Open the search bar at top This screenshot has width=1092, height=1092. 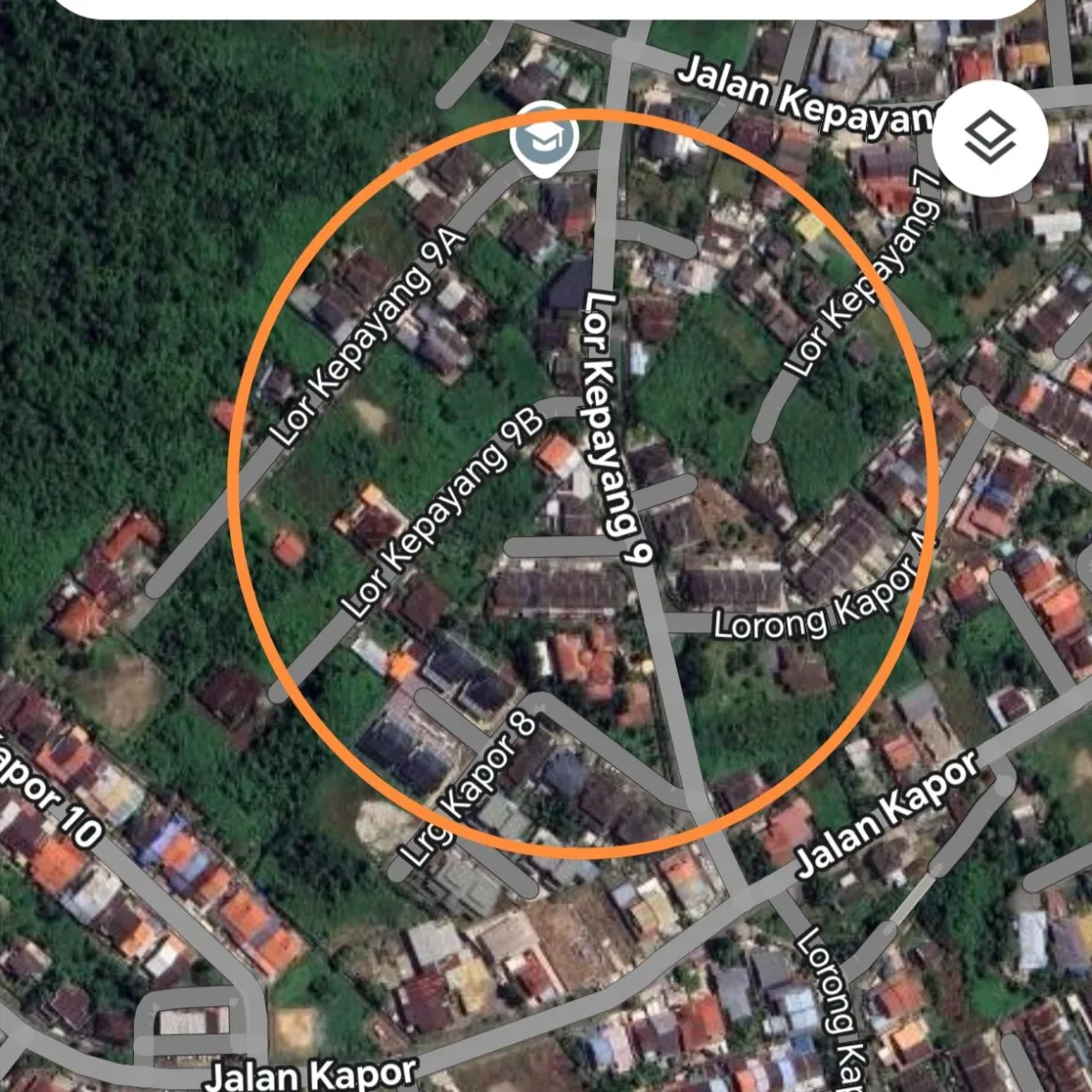[x=546, y=7]
